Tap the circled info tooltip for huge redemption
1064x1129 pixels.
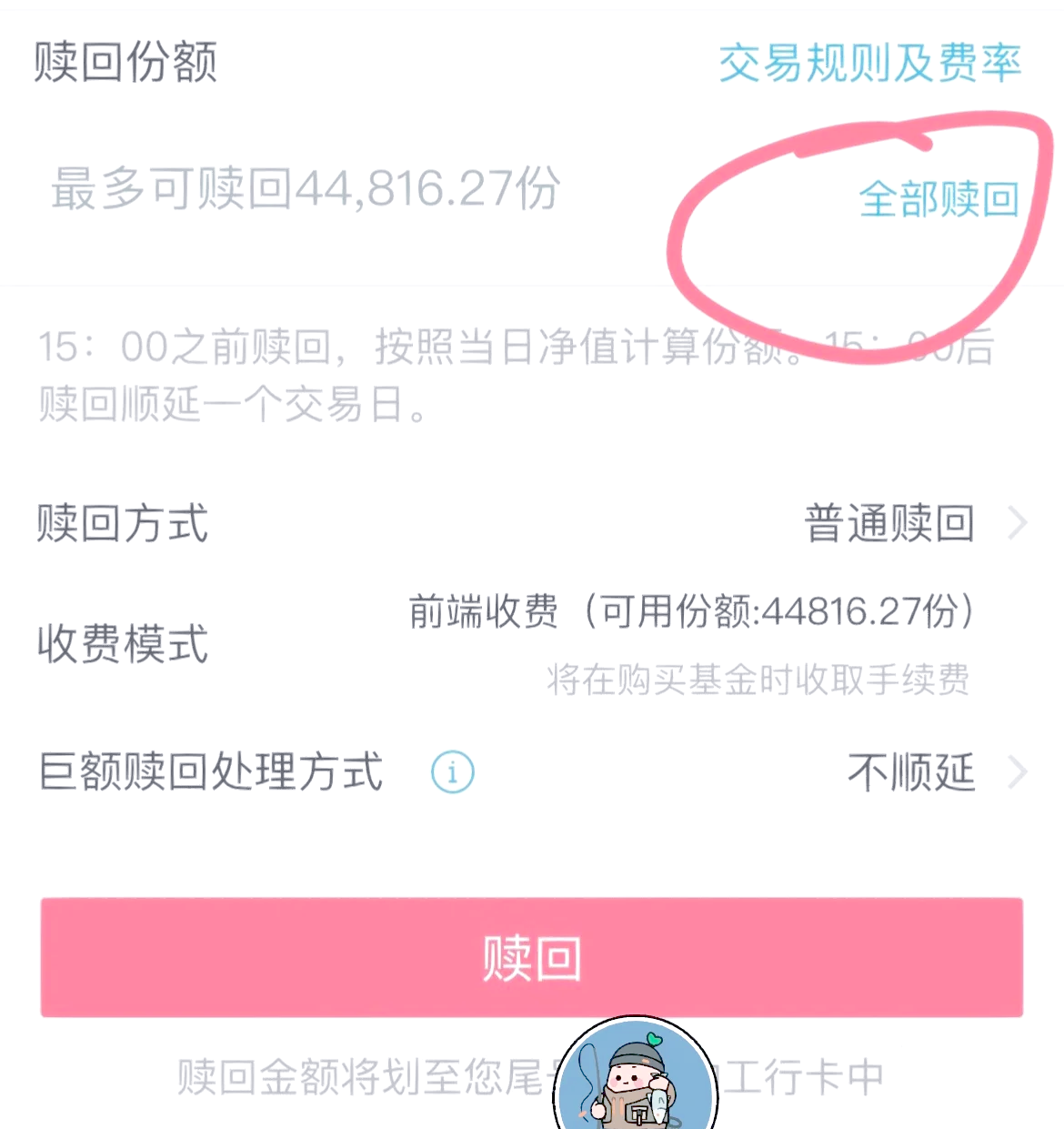click(452, 772)
